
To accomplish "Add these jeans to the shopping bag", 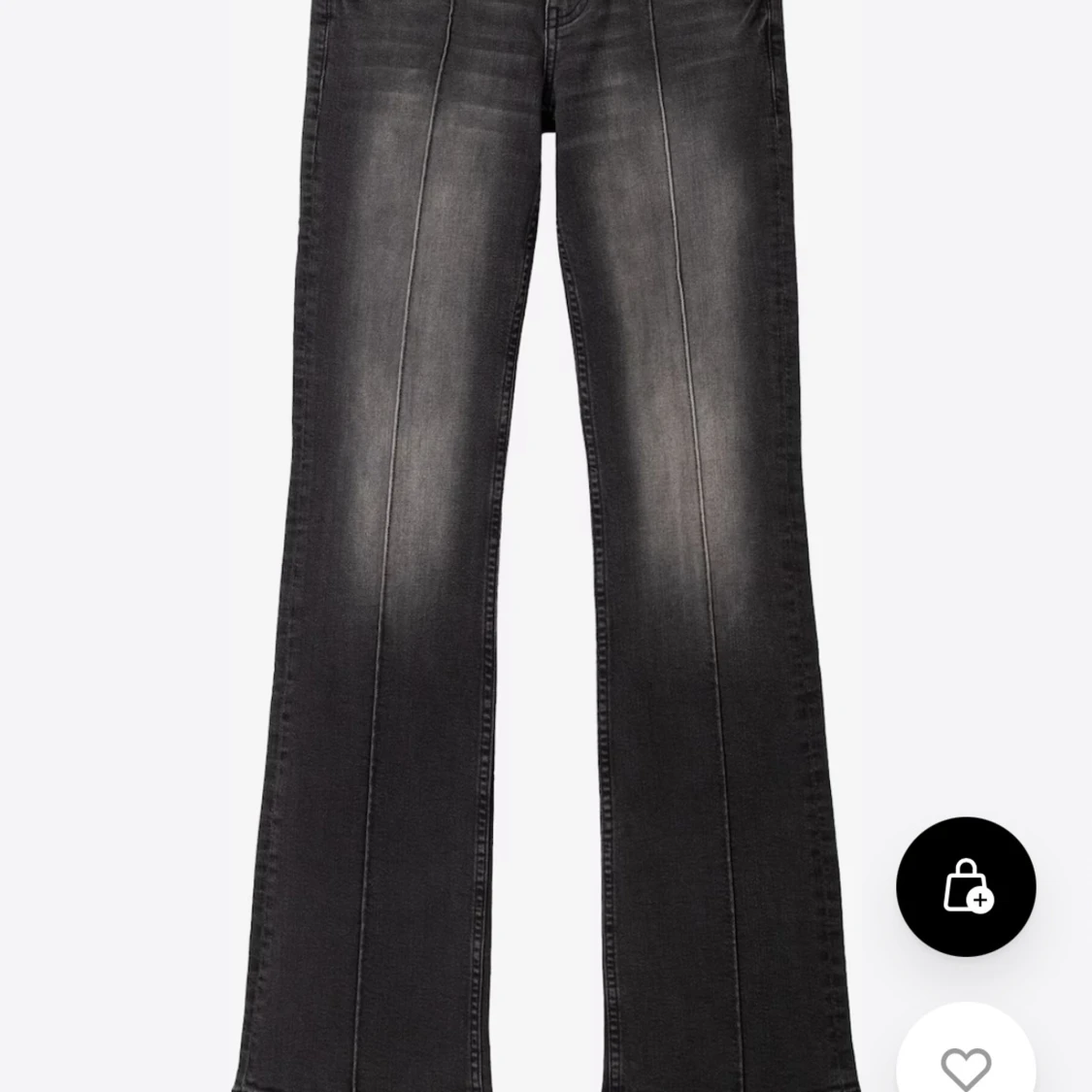I will tap(966, 886).
